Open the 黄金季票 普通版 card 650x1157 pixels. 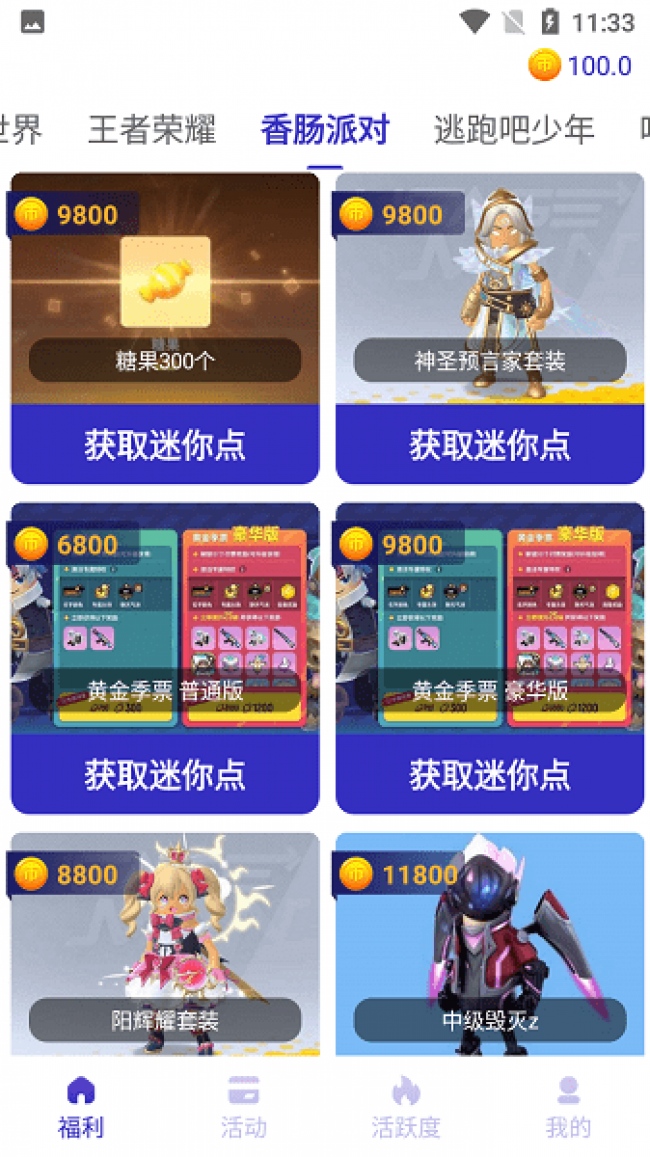tap(165, 620)
